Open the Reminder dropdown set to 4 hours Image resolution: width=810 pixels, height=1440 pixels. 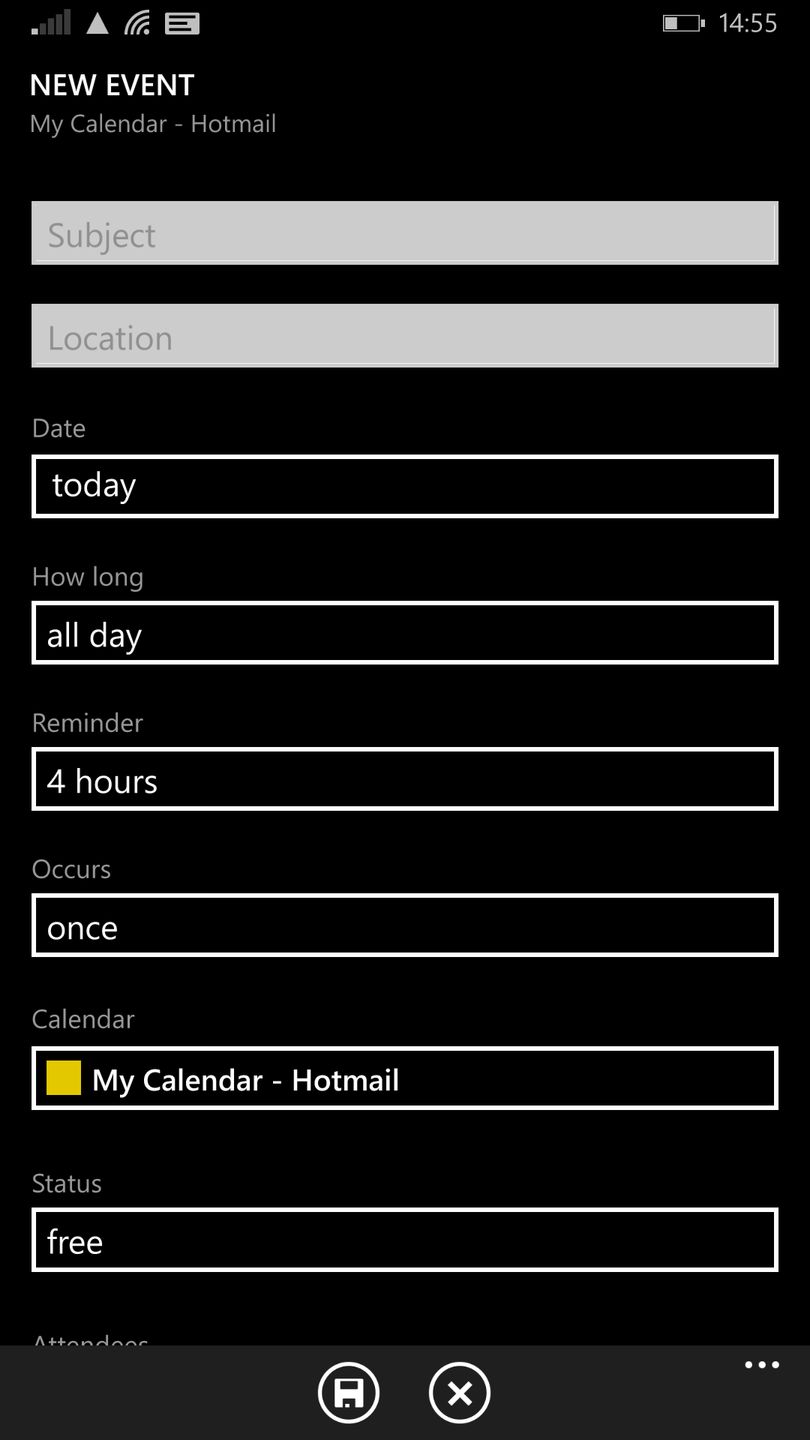[x=405, y=780]
